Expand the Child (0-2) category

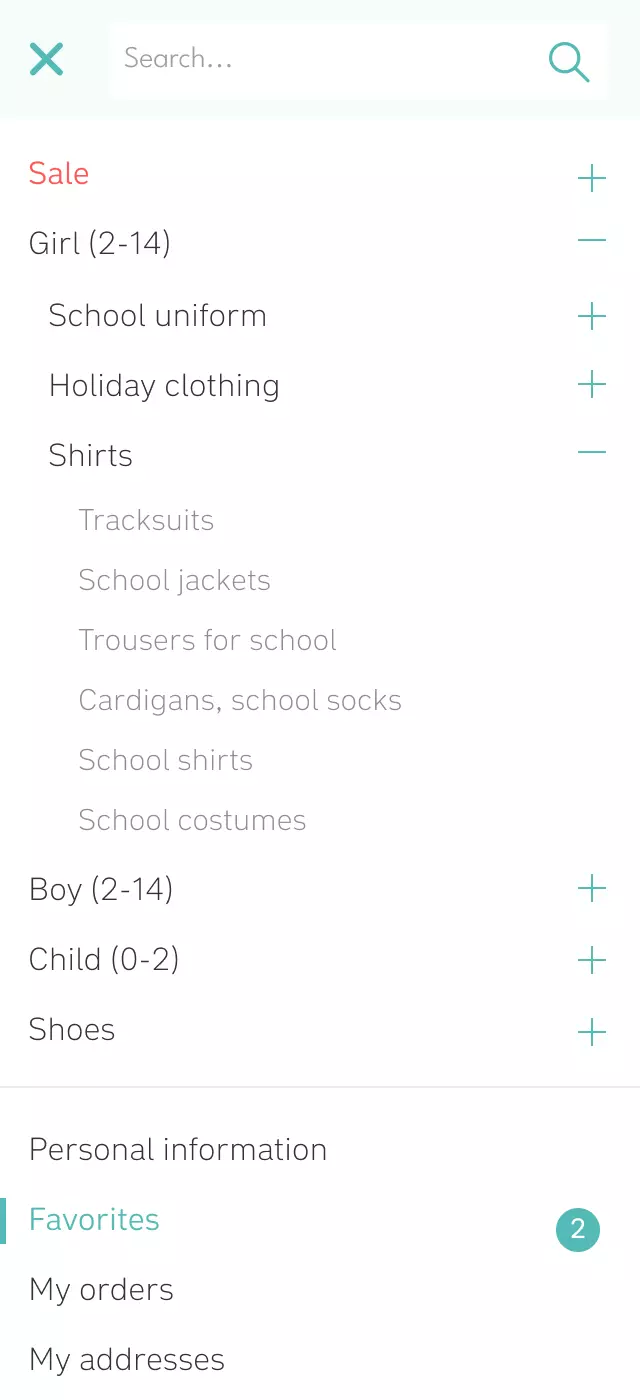(591, 961)
